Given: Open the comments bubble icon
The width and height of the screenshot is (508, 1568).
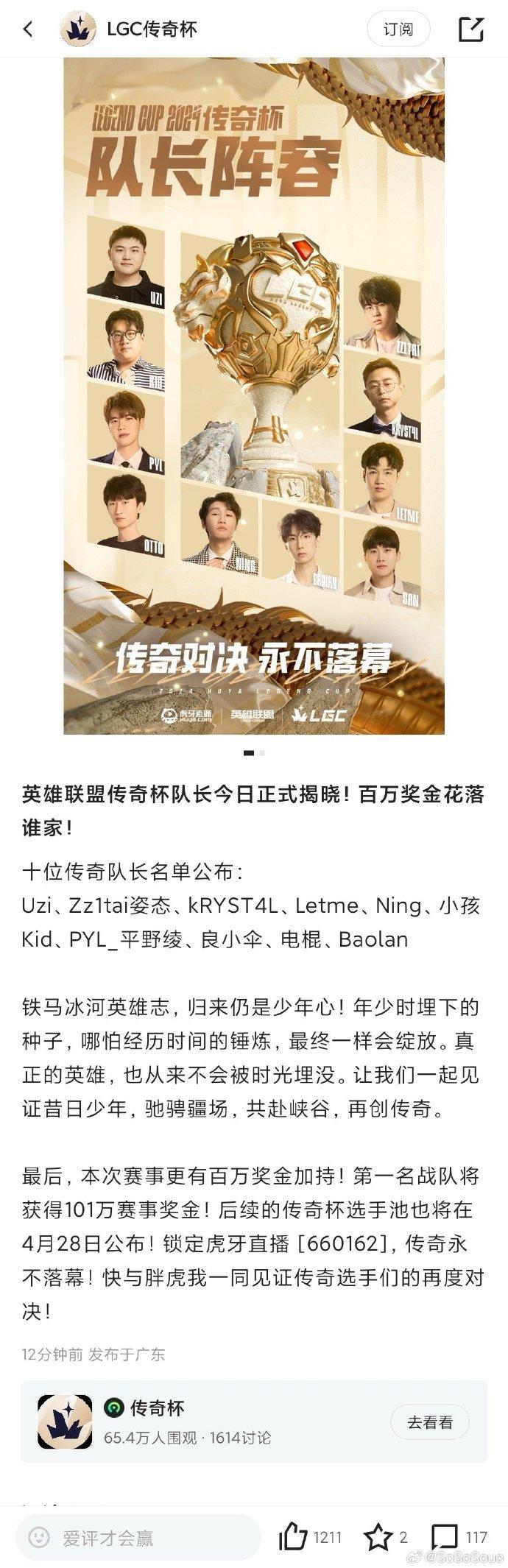Looking at the screenshot, I should [445, 1537].
